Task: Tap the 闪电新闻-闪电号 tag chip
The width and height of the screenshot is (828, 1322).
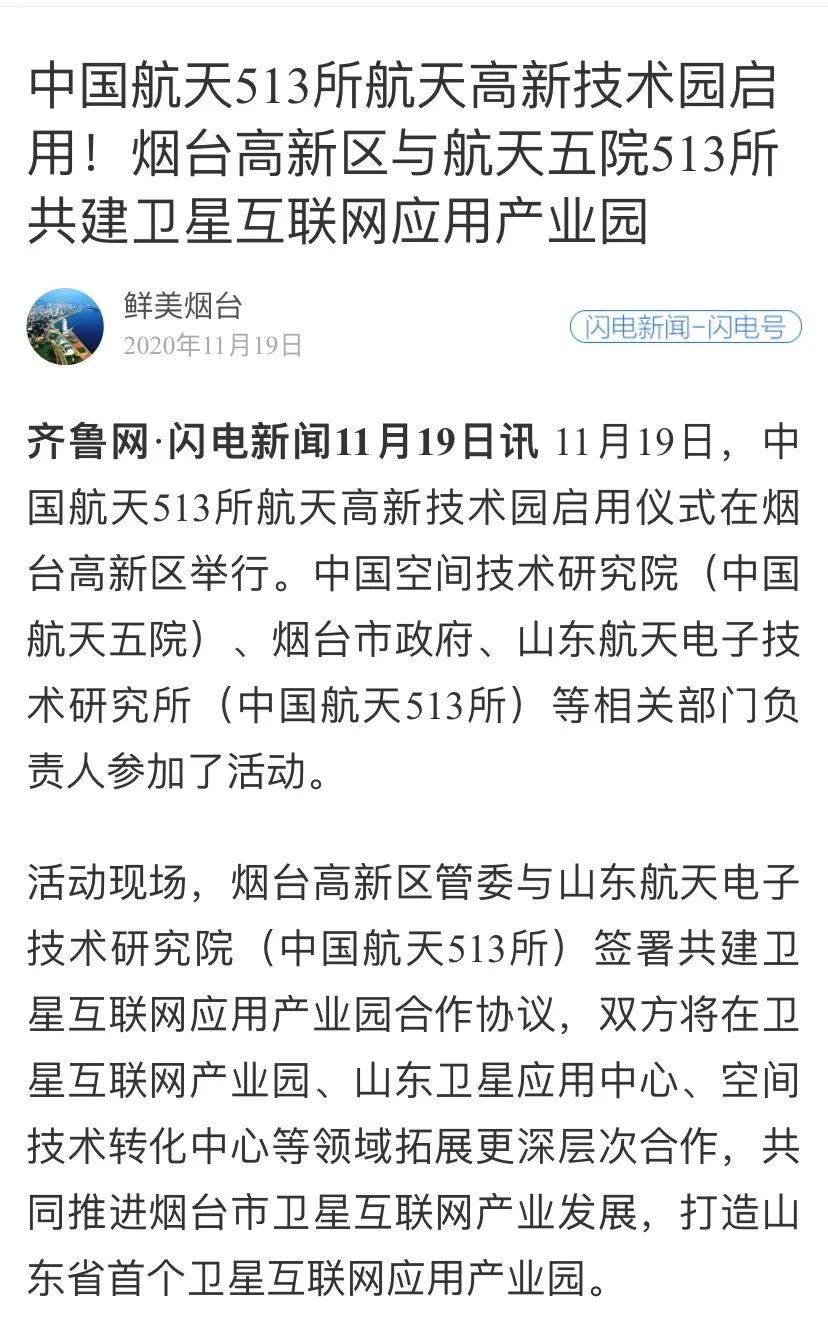Action: pos(685,327)
